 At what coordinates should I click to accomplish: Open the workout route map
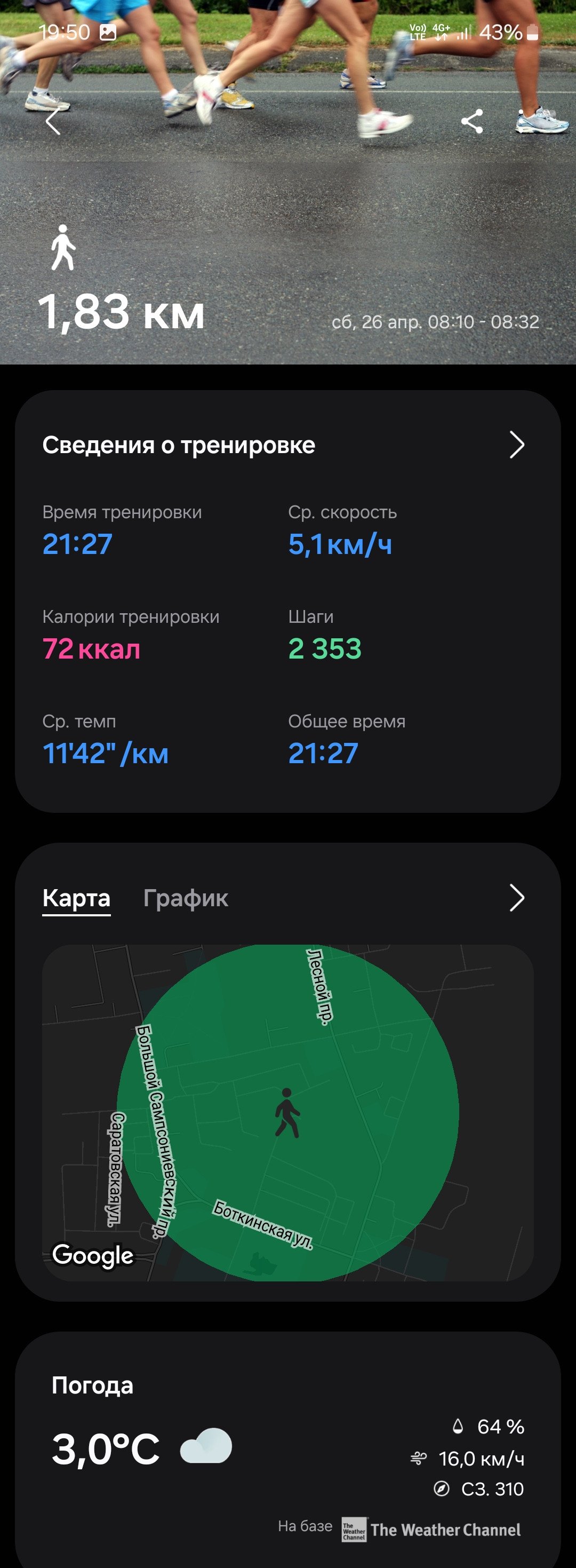click(x=287, y=1113)
